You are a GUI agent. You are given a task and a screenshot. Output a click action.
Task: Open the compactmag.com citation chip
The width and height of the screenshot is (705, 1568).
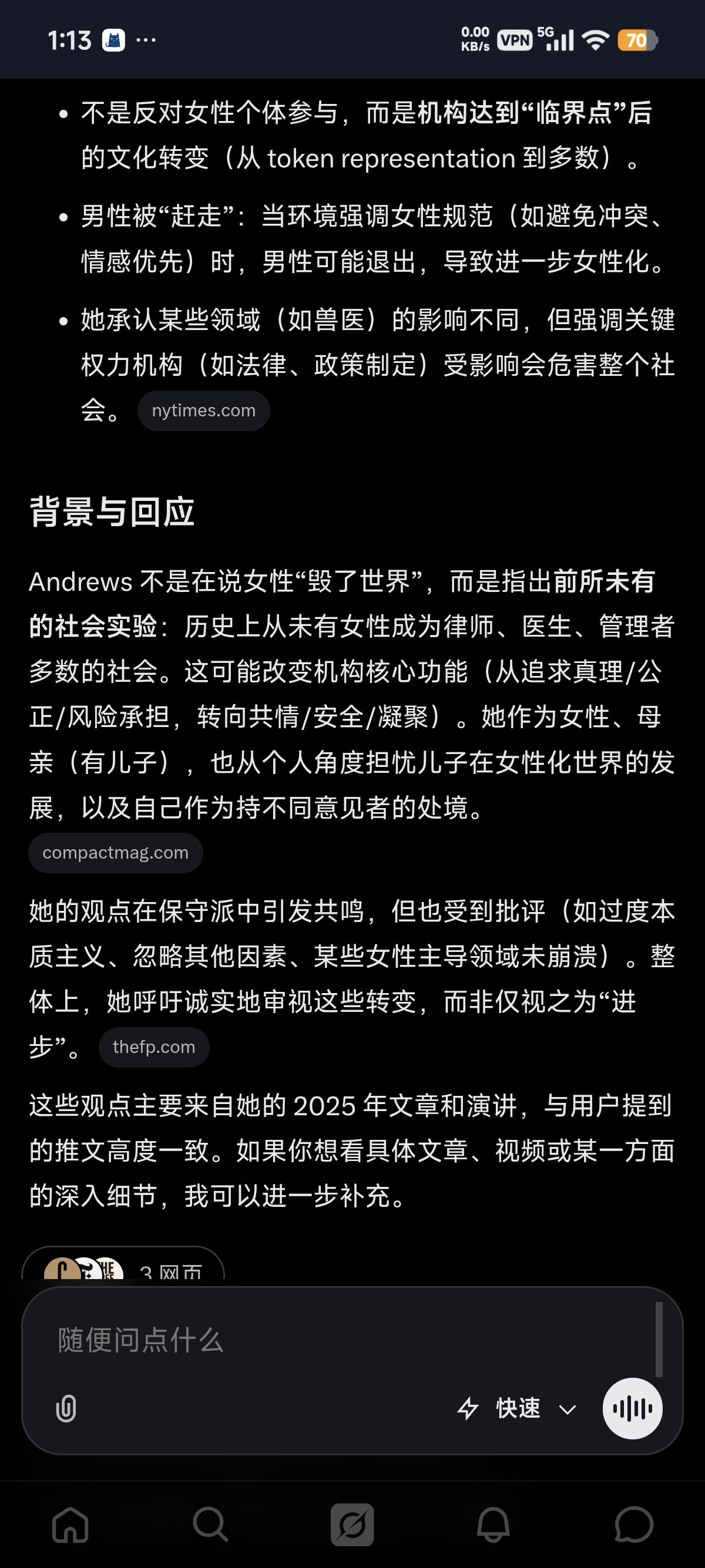116,853
